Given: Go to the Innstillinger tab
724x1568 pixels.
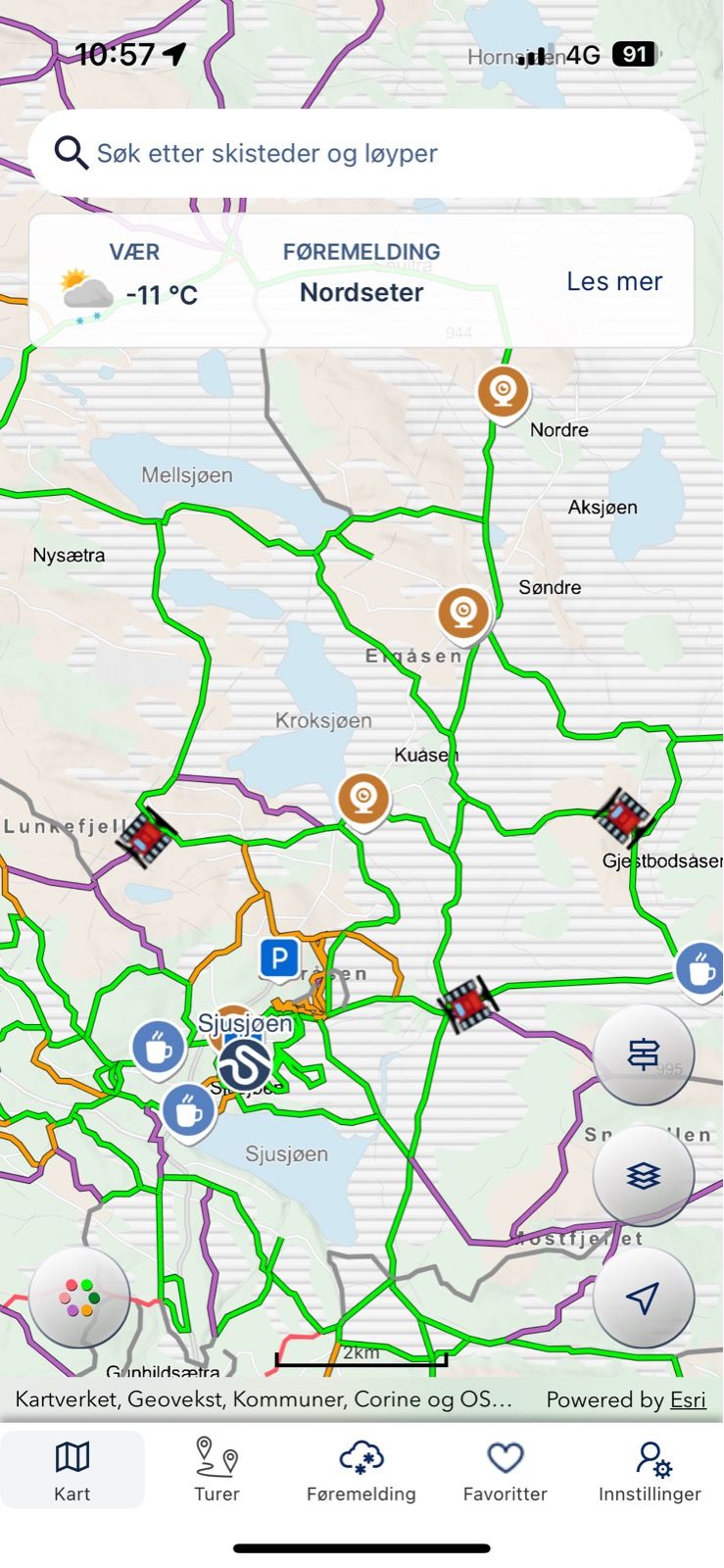Looking at the screenshot, I should (x=650, y=1470).
